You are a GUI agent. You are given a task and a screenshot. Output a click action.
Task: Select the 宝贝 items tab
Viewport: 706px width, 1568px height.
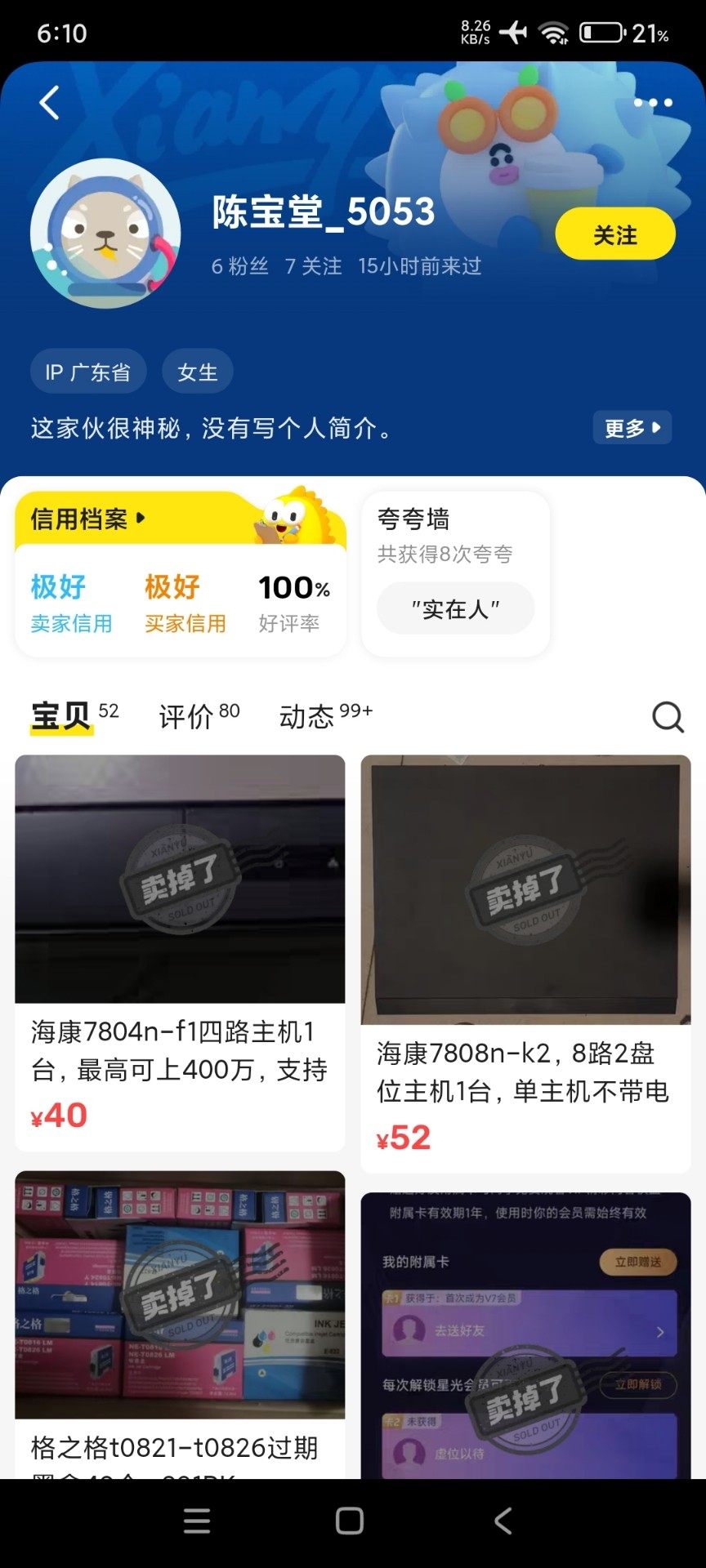tap(74, 716)
